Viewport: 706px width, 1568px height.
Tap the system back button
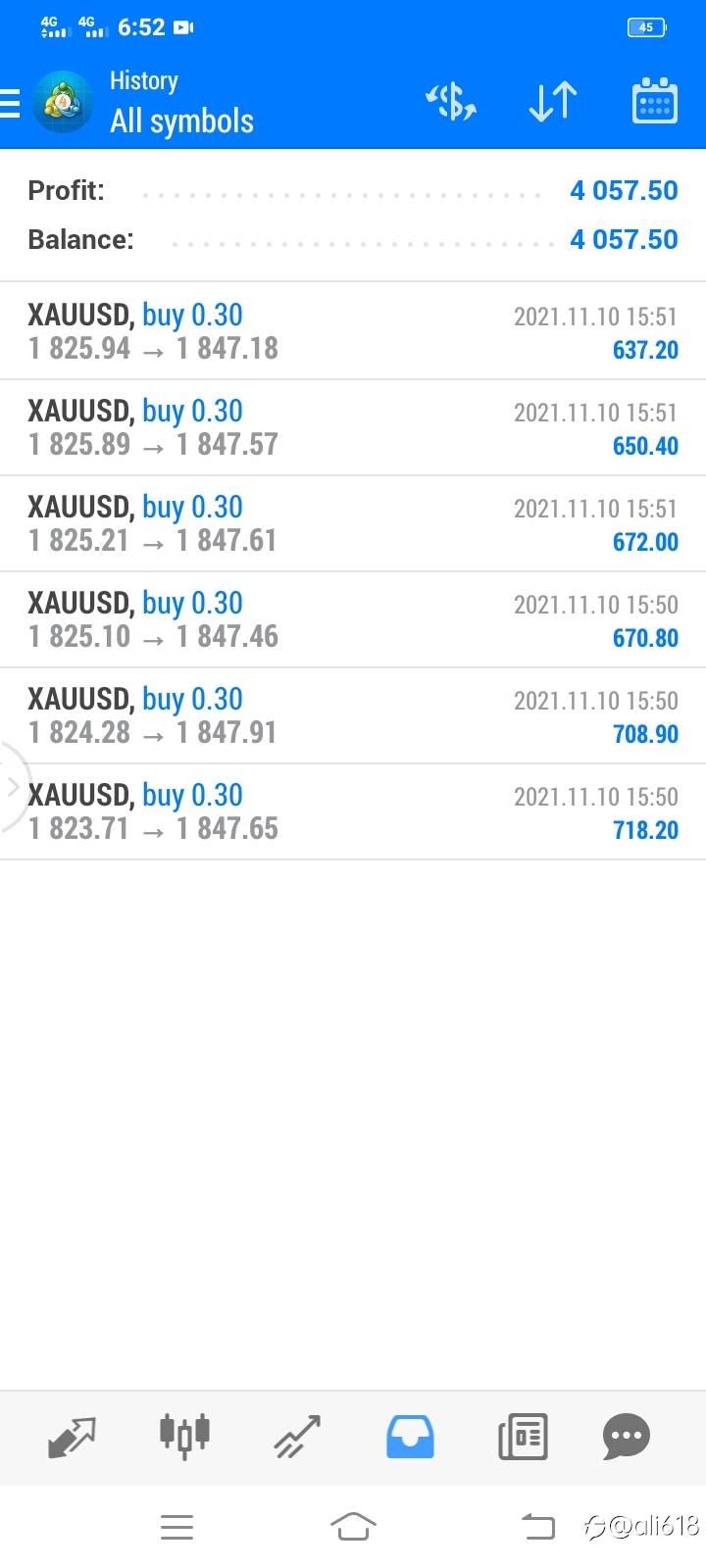pyautogui.click(x=537, y=1526)
